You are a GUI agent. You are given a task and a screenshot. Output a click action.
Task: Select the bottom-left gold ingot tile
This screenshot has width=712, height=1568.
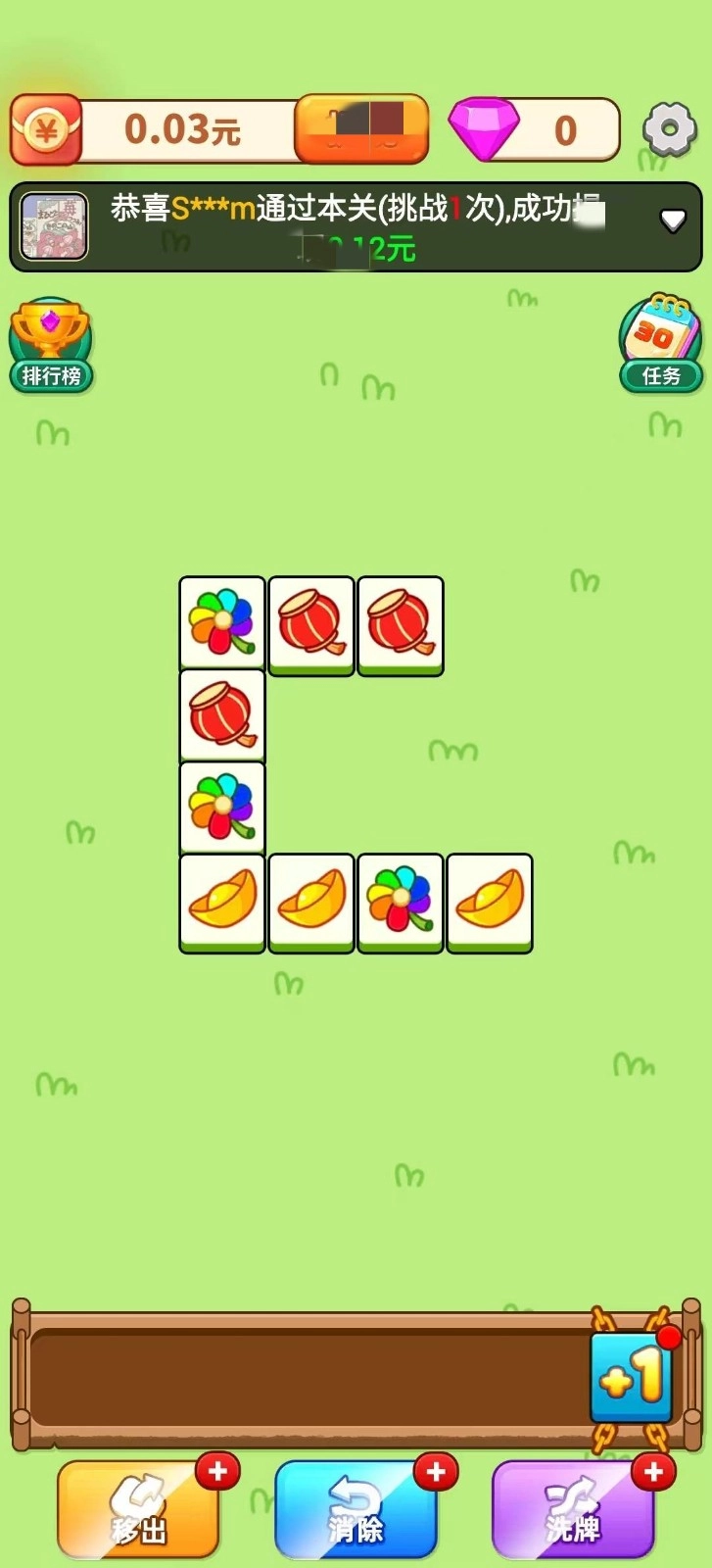coord(222,900)
